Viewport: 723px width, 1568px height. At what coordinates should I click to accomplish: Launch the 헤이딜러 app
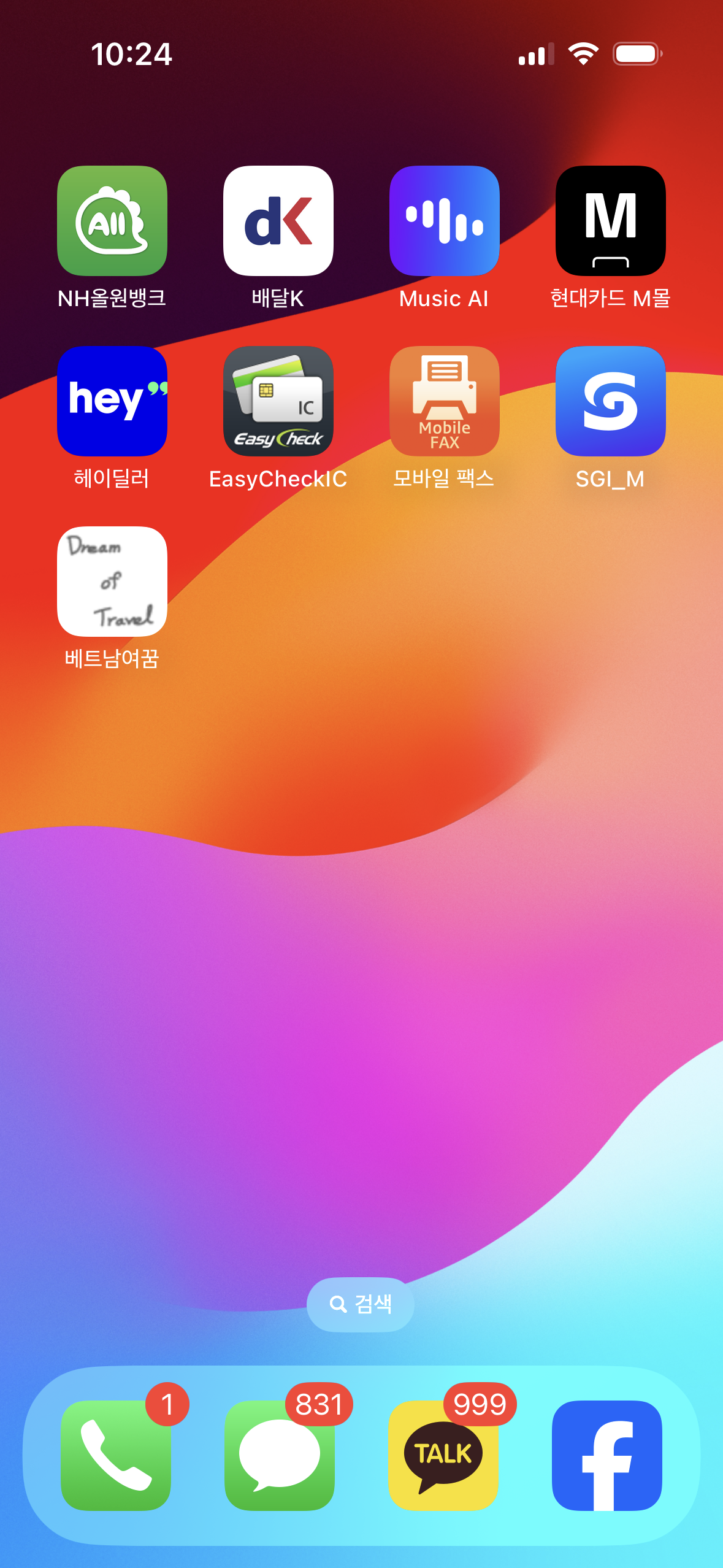click(112, 401)
